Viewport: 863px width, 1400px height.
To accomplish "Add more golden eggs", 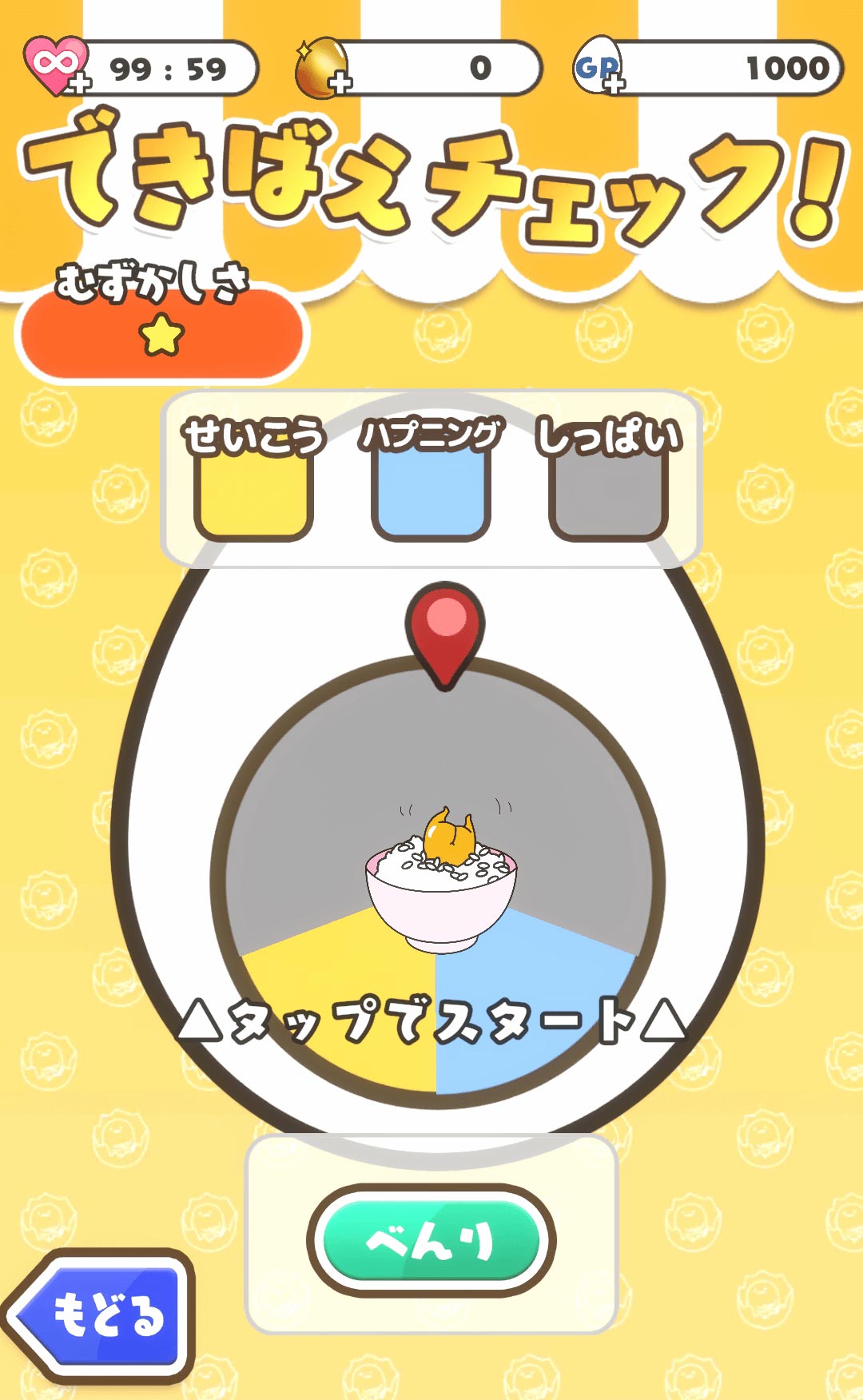I will click(323, 69).
